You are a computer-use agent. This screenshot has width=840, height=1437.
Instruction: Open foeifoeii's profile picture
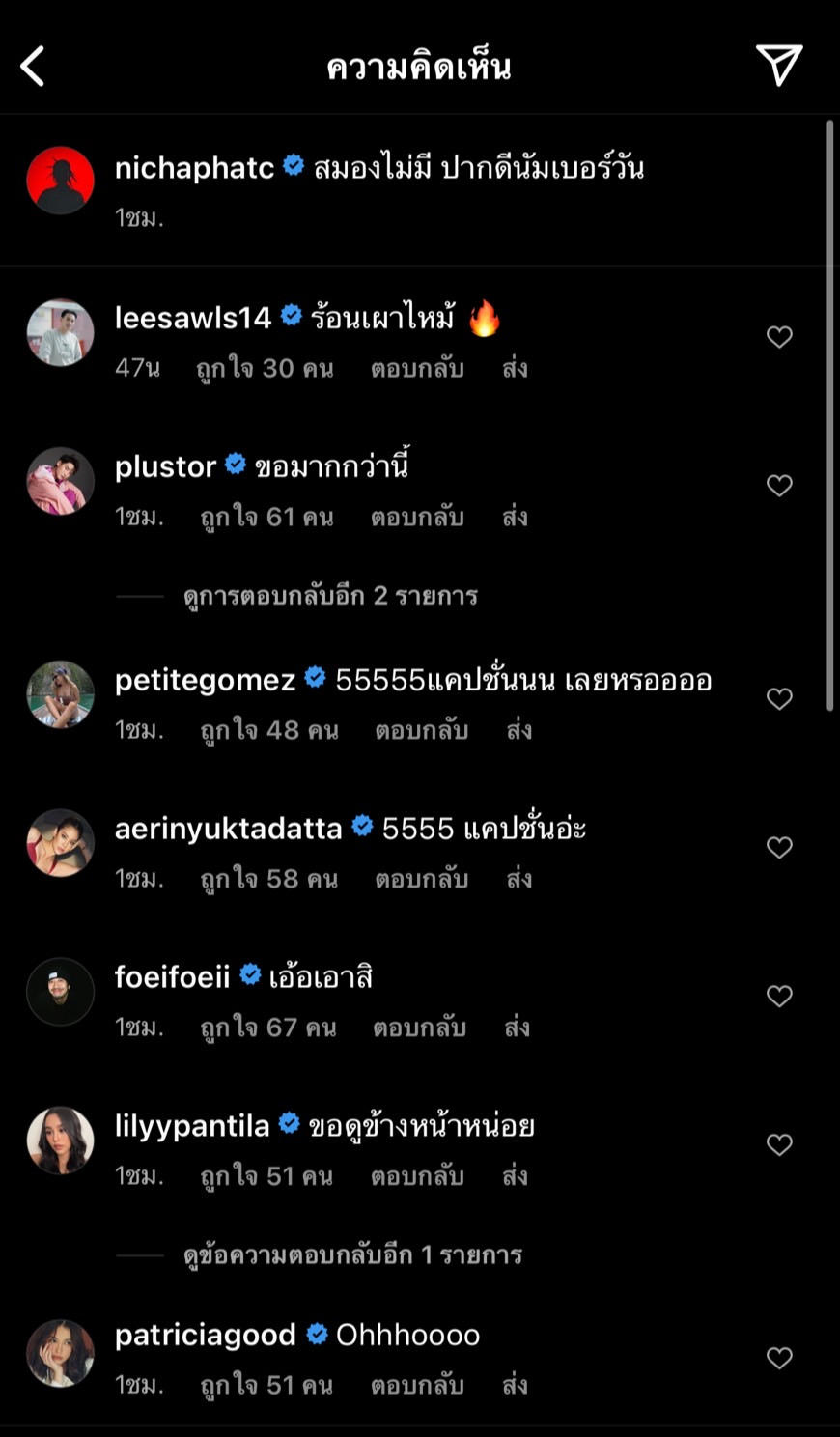coord(60,992)
